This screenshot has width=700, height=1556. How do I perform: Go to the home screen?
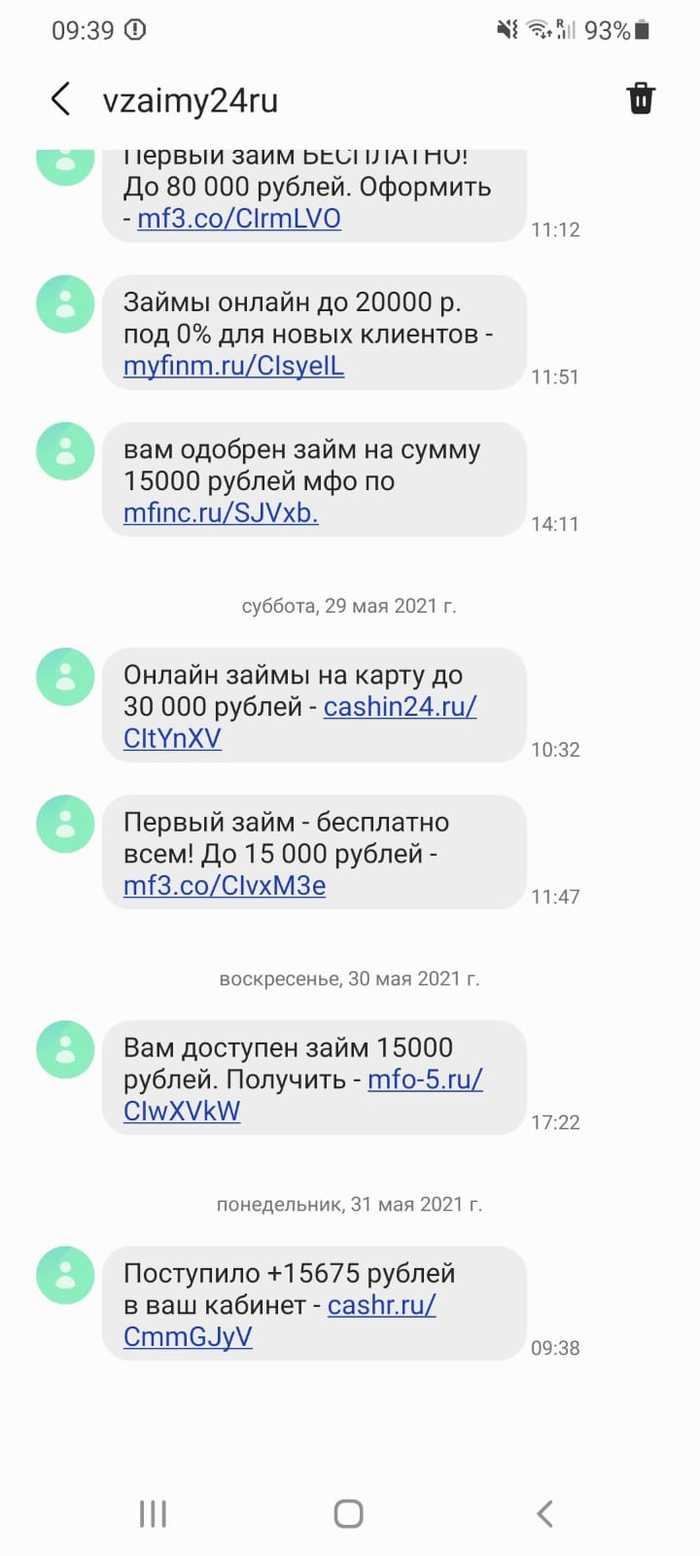coord(349,1513)
